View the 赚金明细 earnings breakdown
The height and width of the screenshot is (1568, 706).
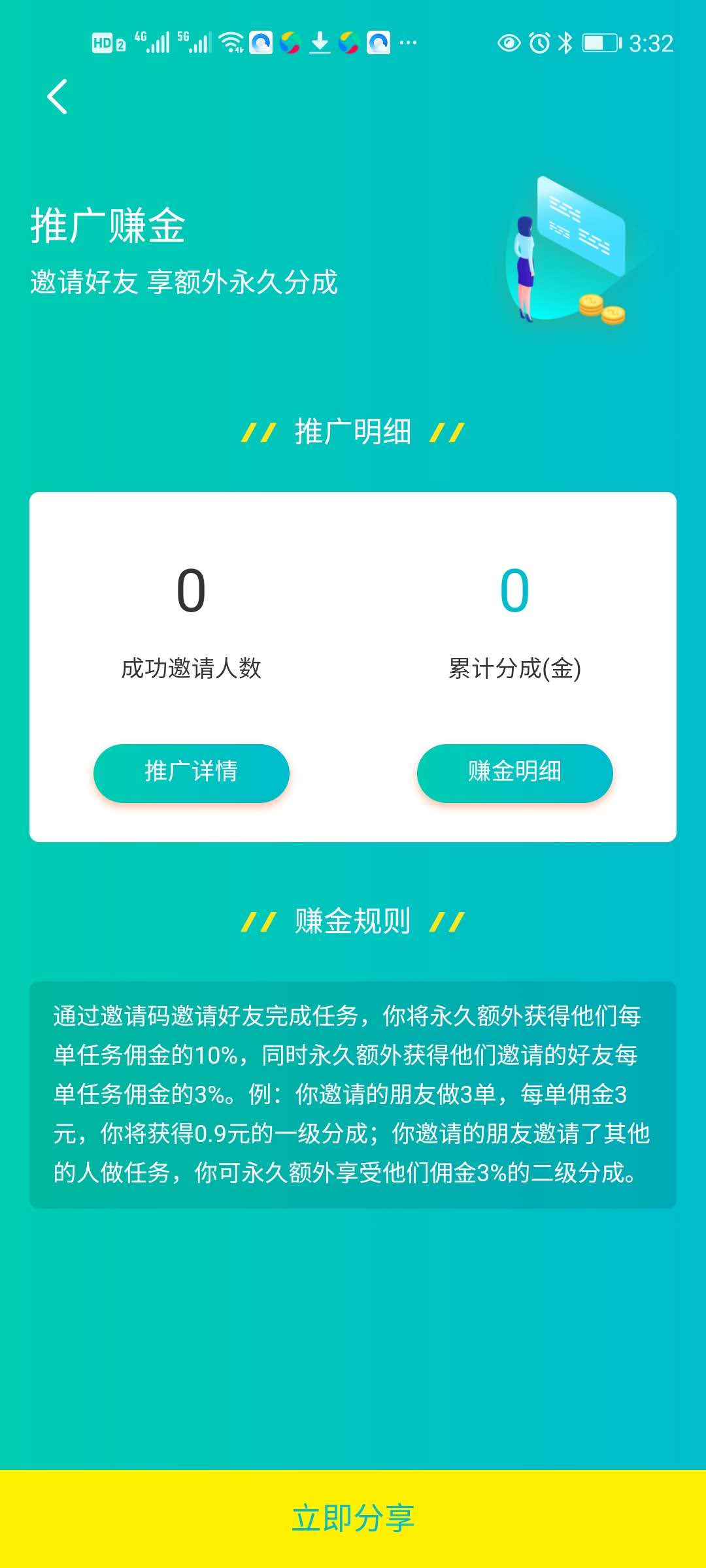point(514,772)
